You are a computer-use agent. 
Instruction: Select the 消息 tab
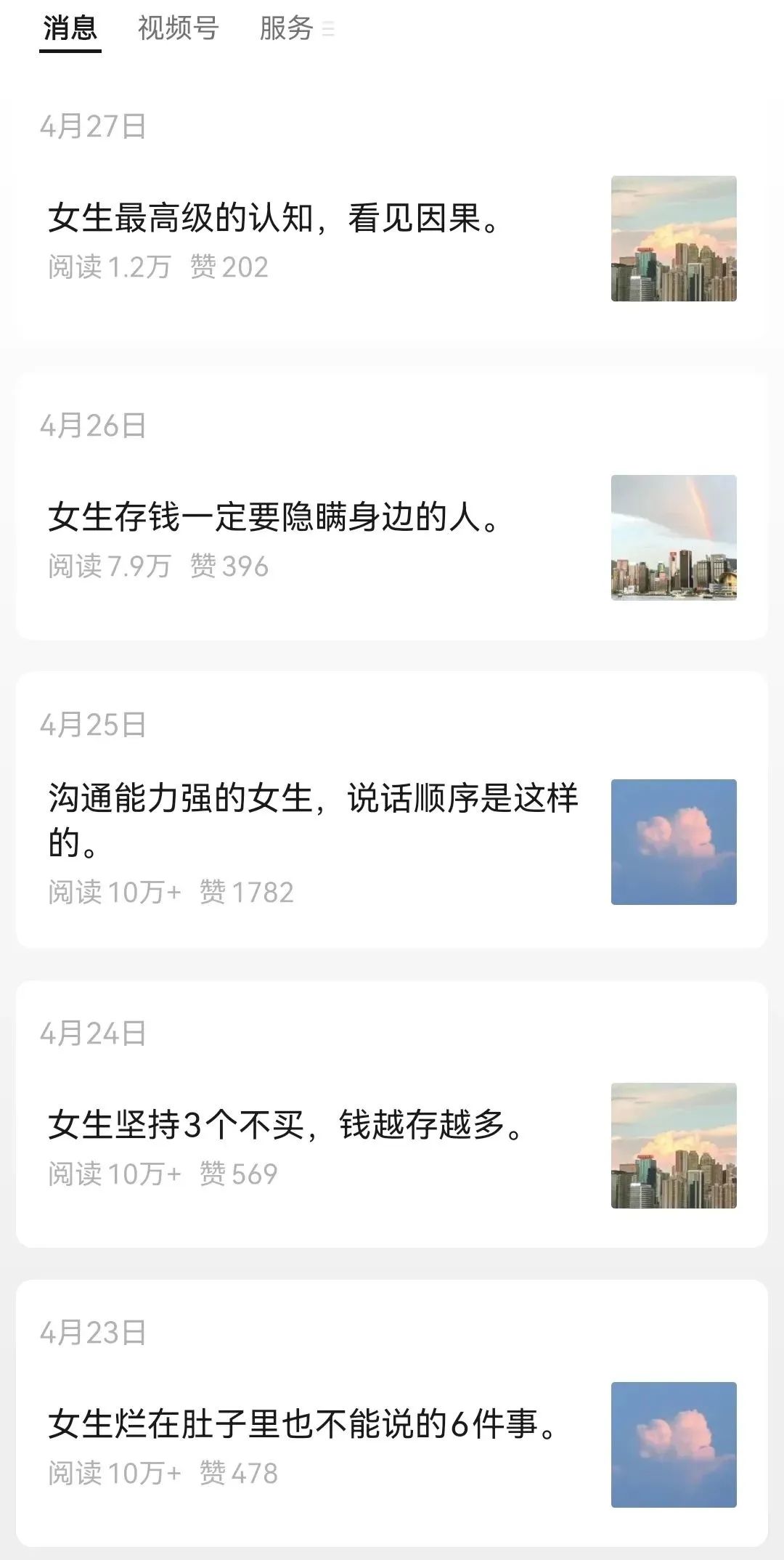click(x=70, y=29)
